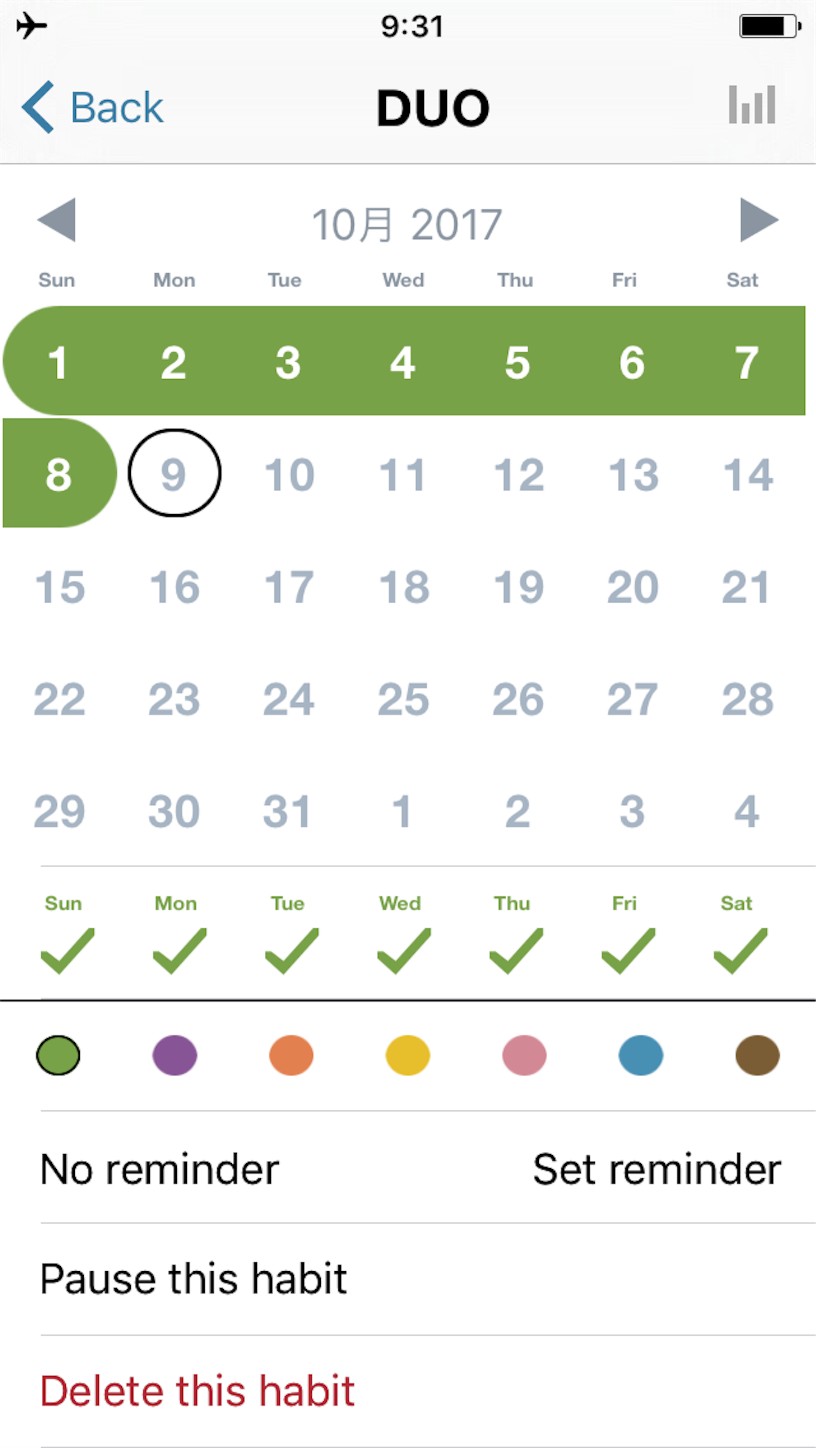Select the brown color swatch
This screenshot has width=816, height=1448.
tap(757, 1055)
